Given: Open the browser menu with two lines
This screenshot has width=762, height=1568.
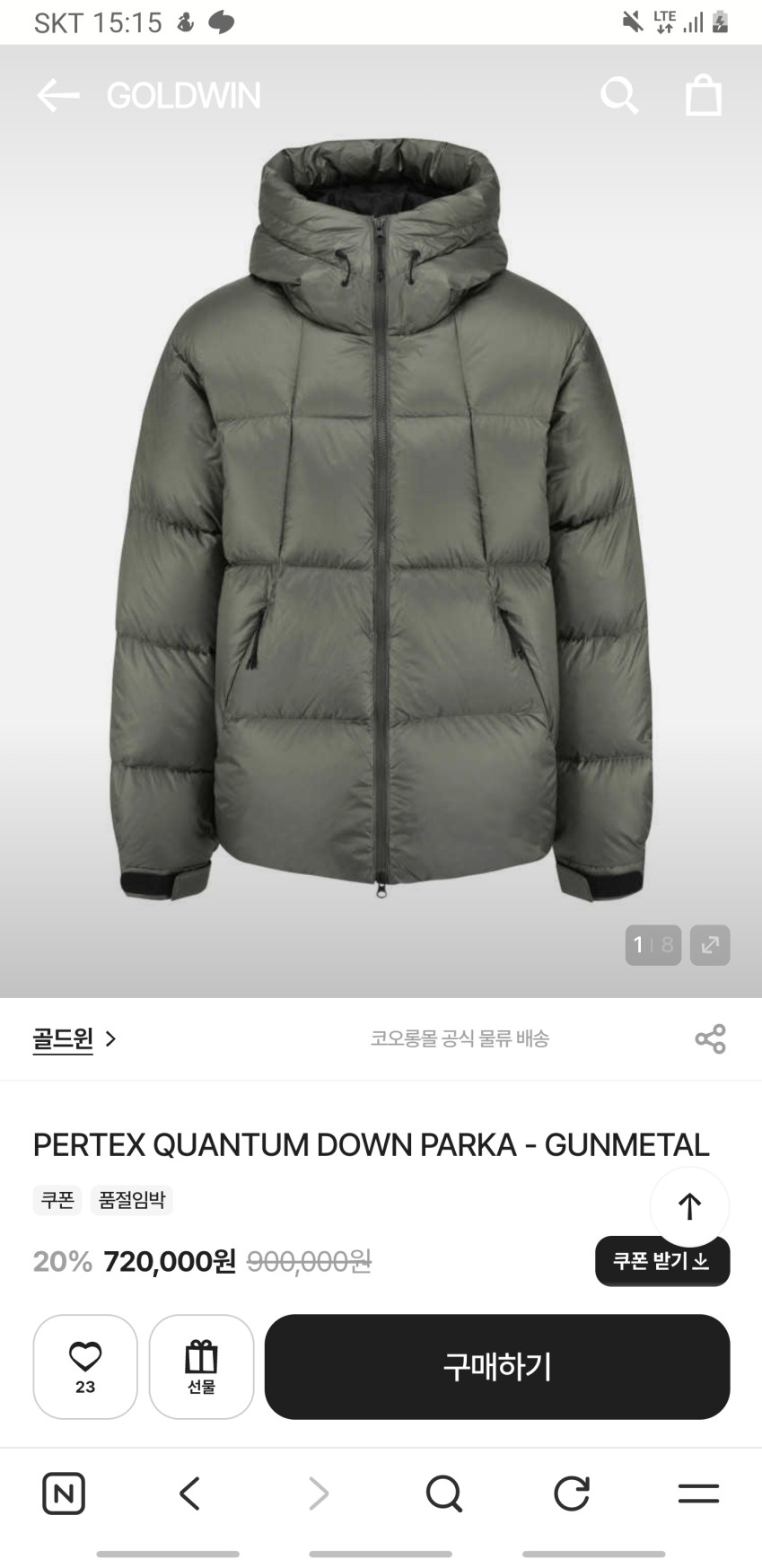Looking at the screenshot, I should coord(698,1494).
